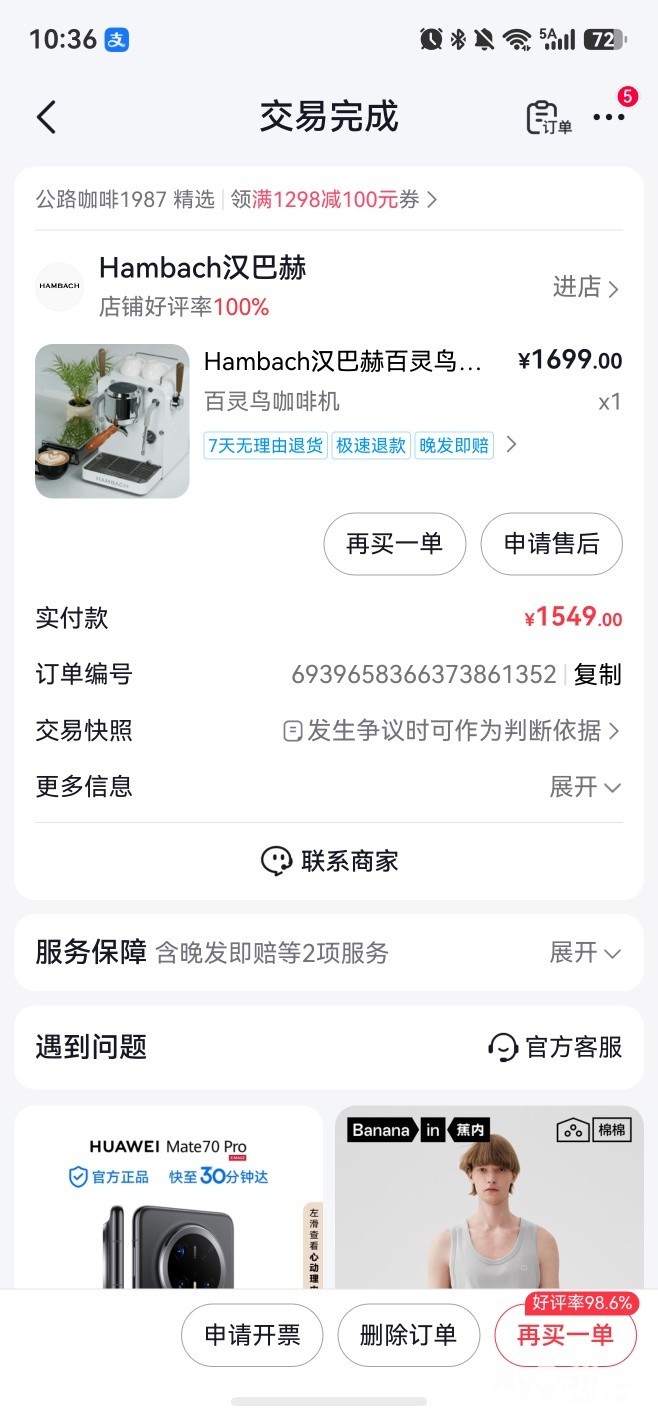Image resolution: width=658 pixels, height=1416 pixels.
Task: Request an invoice with 申请开票
Action: tap(252, 1335)
